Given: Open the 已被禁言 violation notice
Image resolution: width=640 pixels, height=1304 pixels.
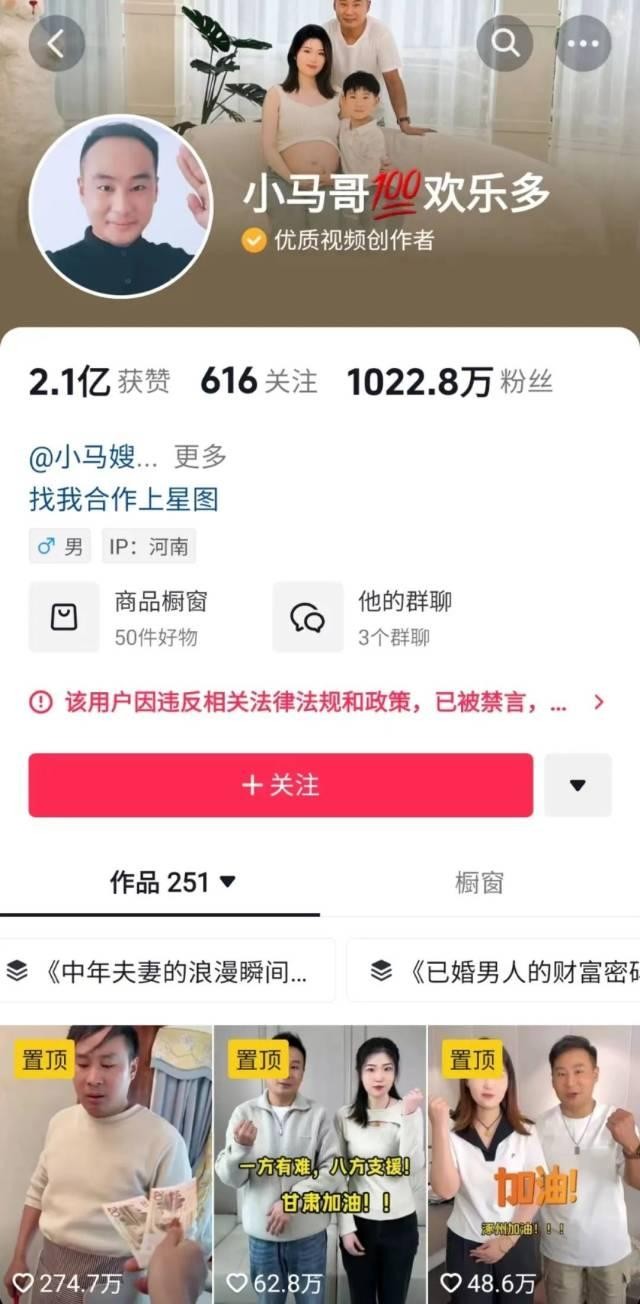Looking at the screenshot, I should 318,703.
